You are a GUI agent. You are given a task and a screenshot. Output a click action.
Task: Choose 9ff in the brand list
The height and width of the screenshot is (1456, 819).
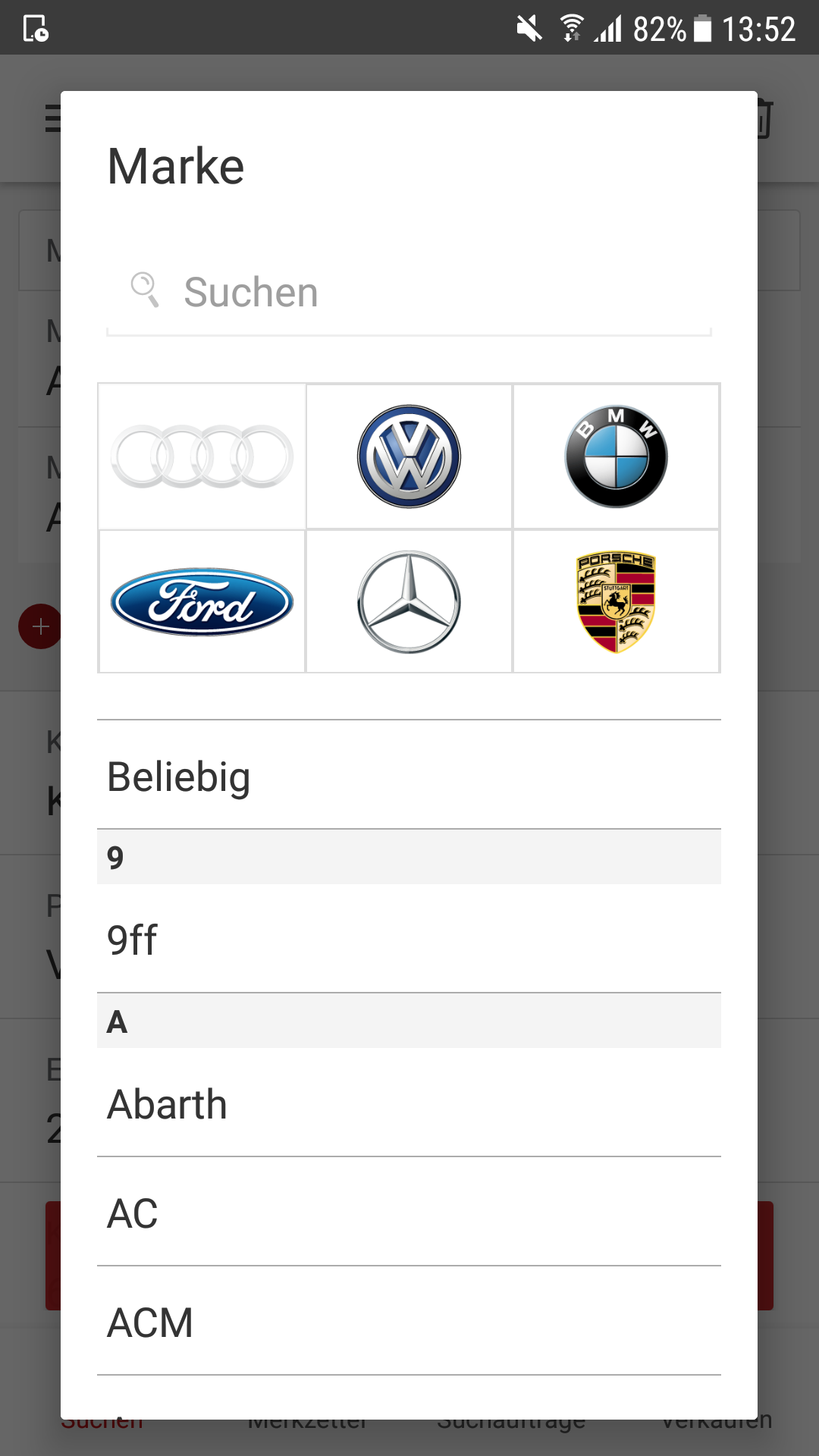tap(409, 940)
